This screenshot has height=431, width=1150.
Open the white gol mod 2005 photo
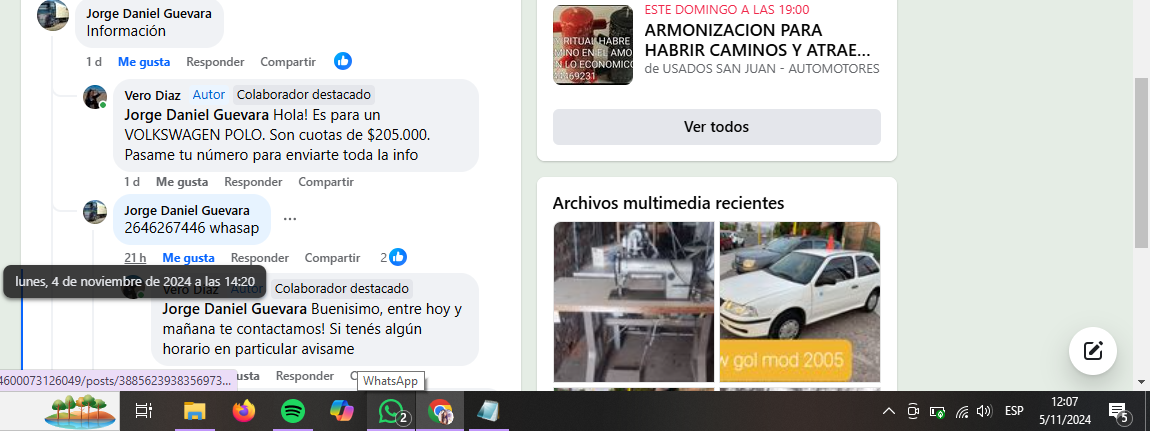(x=799, y=301)
